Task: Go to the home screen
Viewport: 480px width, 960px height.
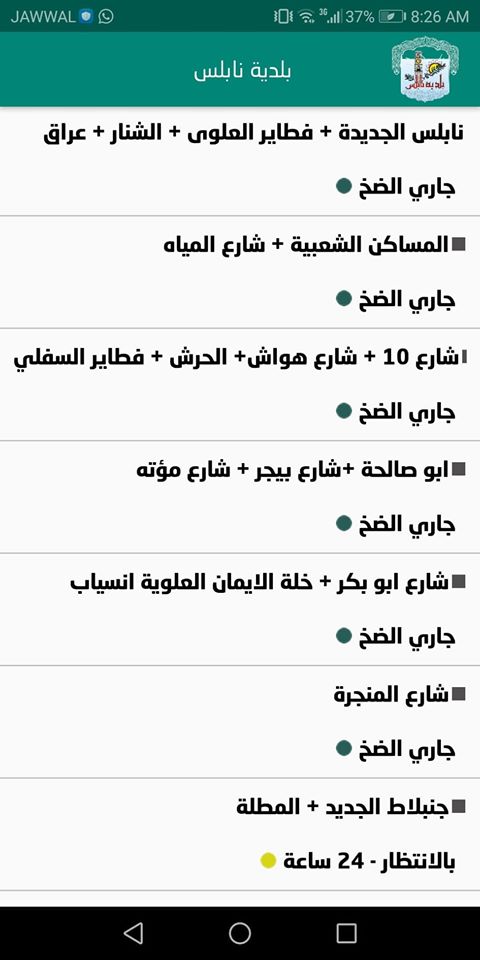Action: pos(240,933)
